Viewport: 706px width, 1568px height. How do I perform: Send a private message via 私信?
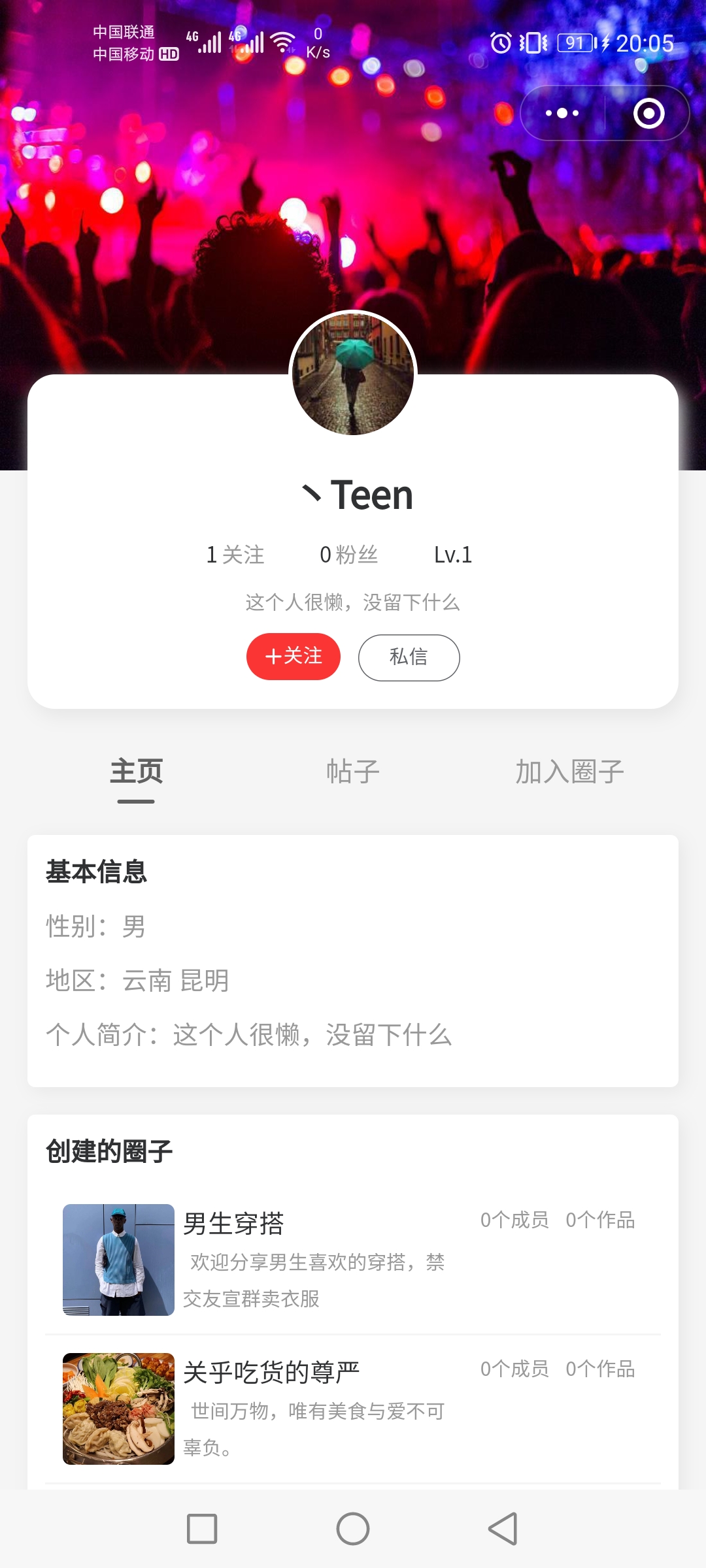click(x=409, y=657)
